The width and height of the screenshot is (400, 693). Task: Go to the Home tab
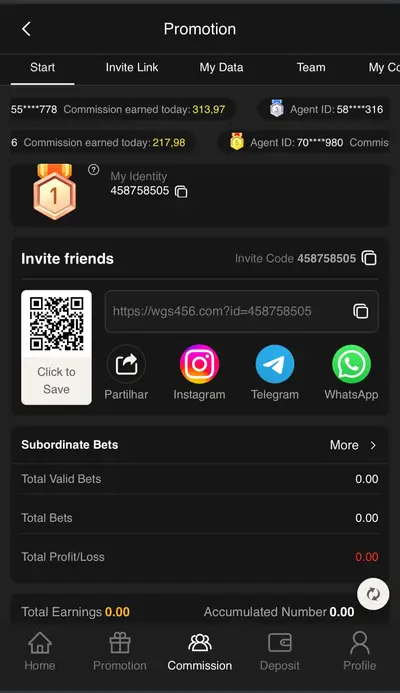40,651
